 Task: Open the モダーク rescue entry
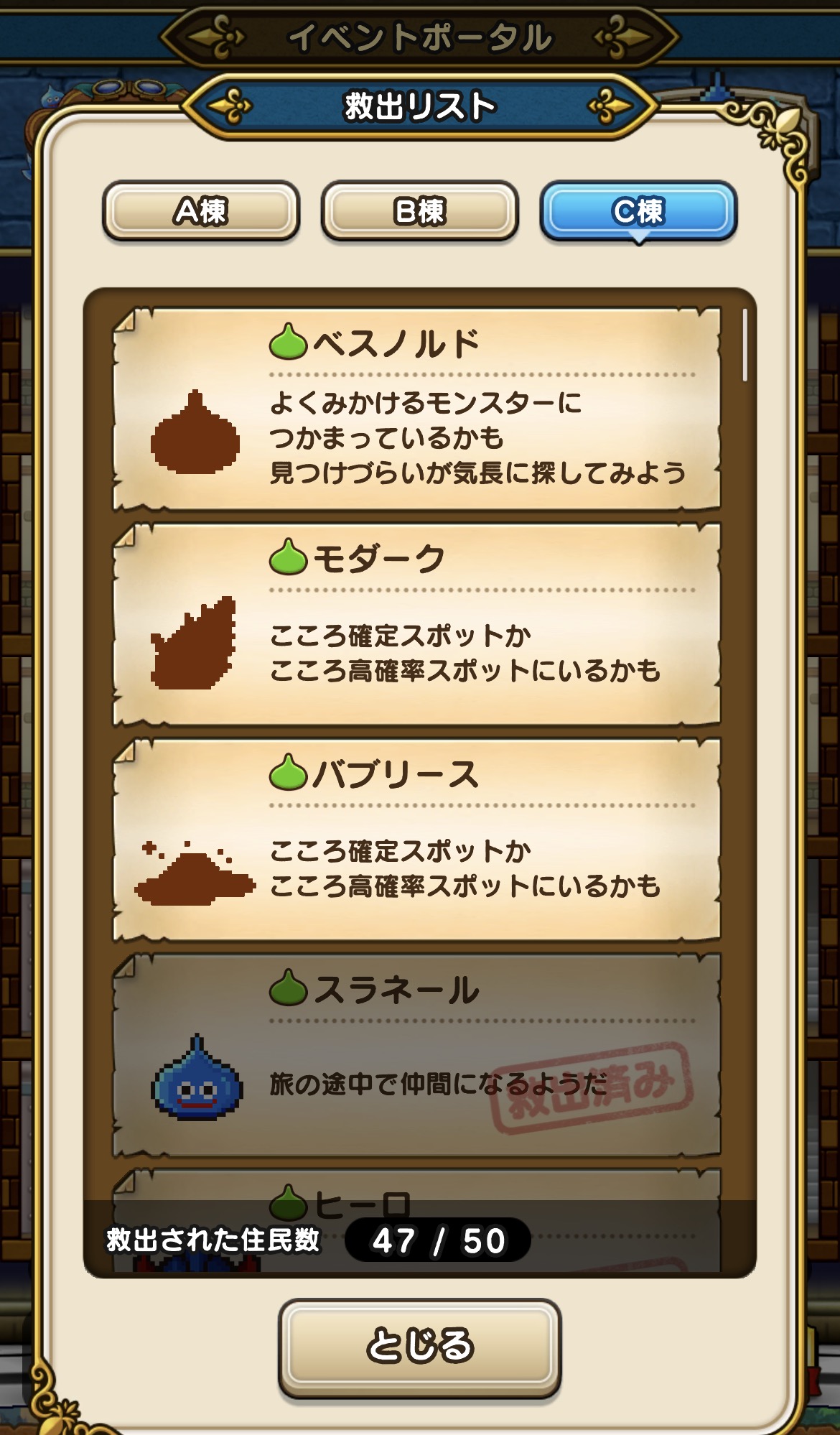pyautogui.click(x=416, y=625)
